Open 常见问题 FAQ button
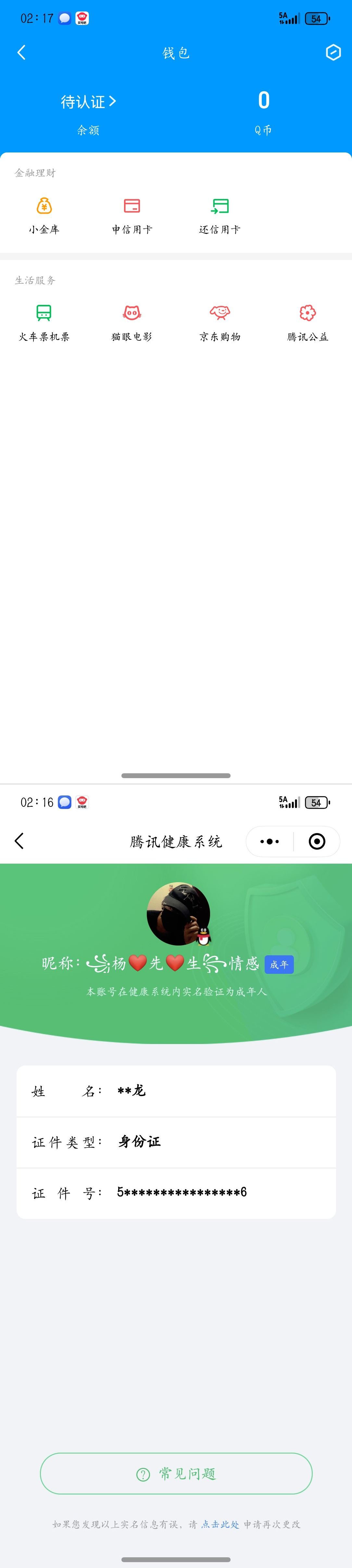 [176, 1473]
